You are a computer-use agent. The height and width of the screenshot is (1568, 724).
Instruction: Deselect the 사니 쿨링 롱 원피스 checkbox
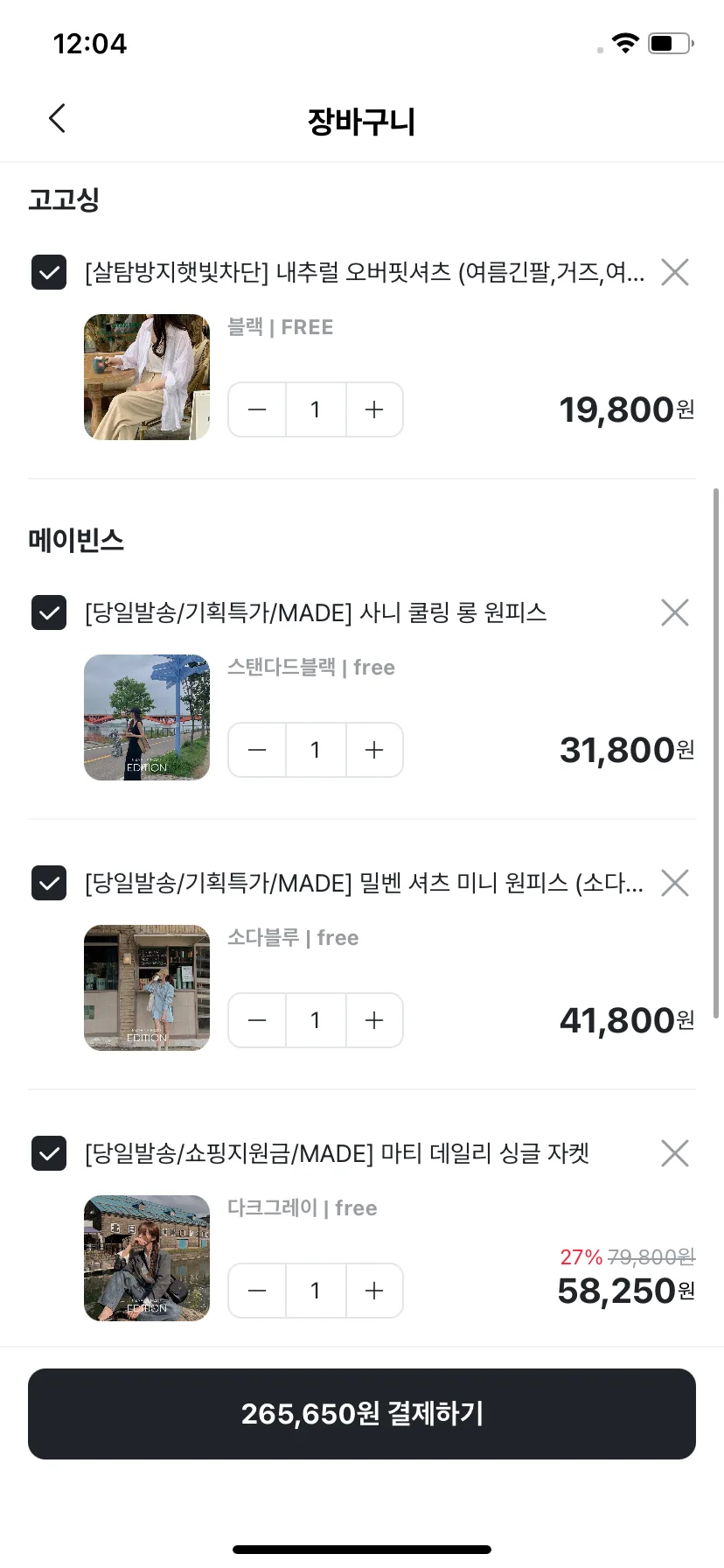point(49,612)
